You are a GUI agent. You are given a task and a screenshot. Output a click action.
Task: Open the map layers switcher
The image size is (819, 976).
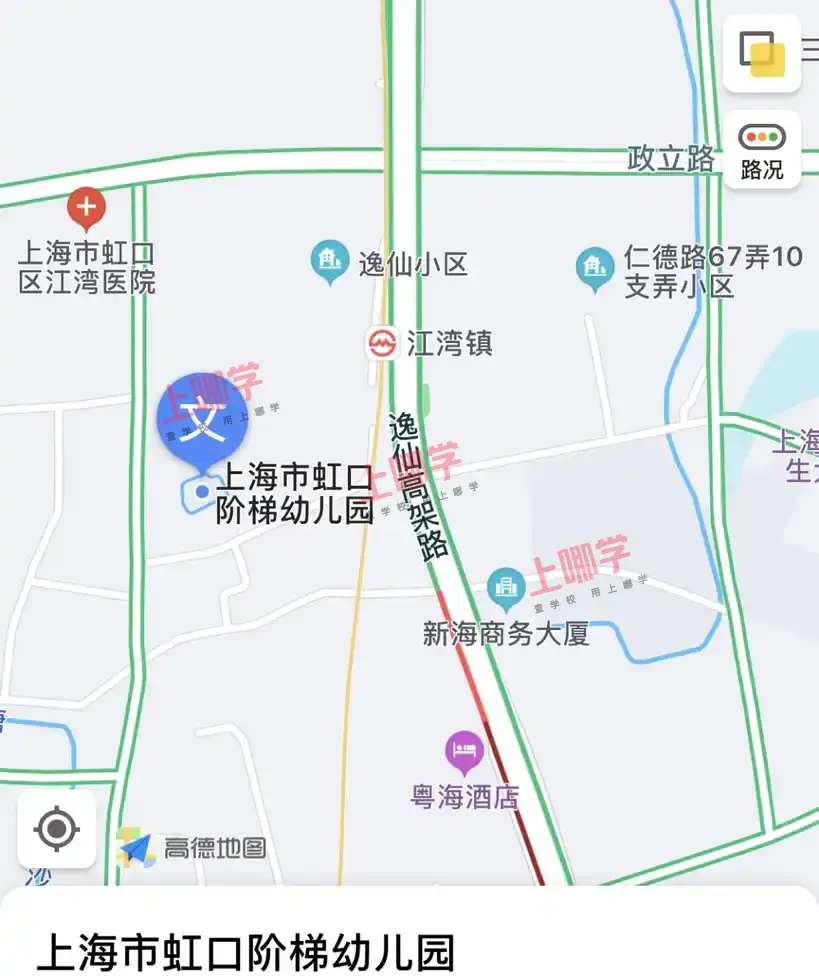click(x=762, y=54)
